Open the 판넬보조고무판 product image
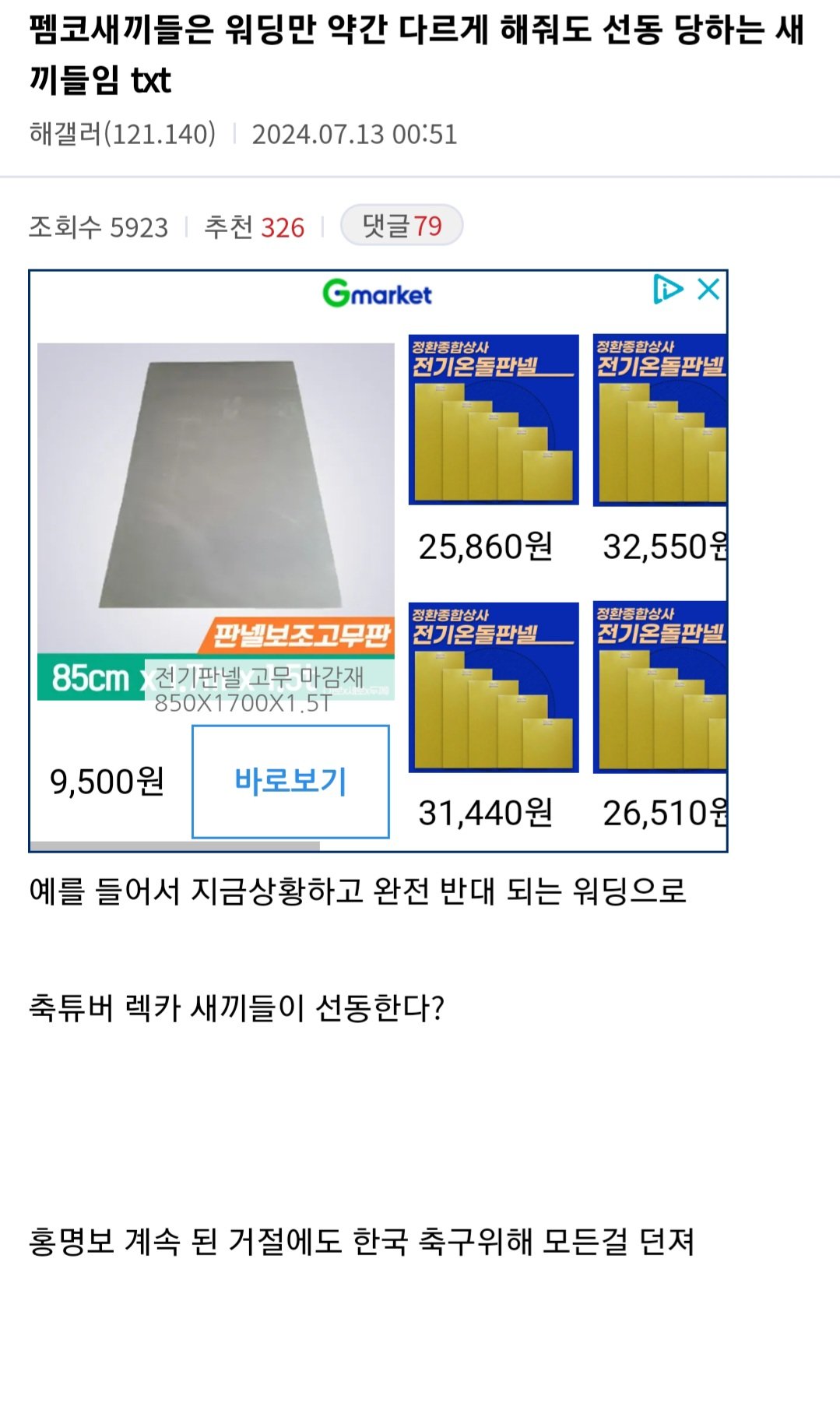This screenshot has height=1424, width=840. [x=216, y=498]
